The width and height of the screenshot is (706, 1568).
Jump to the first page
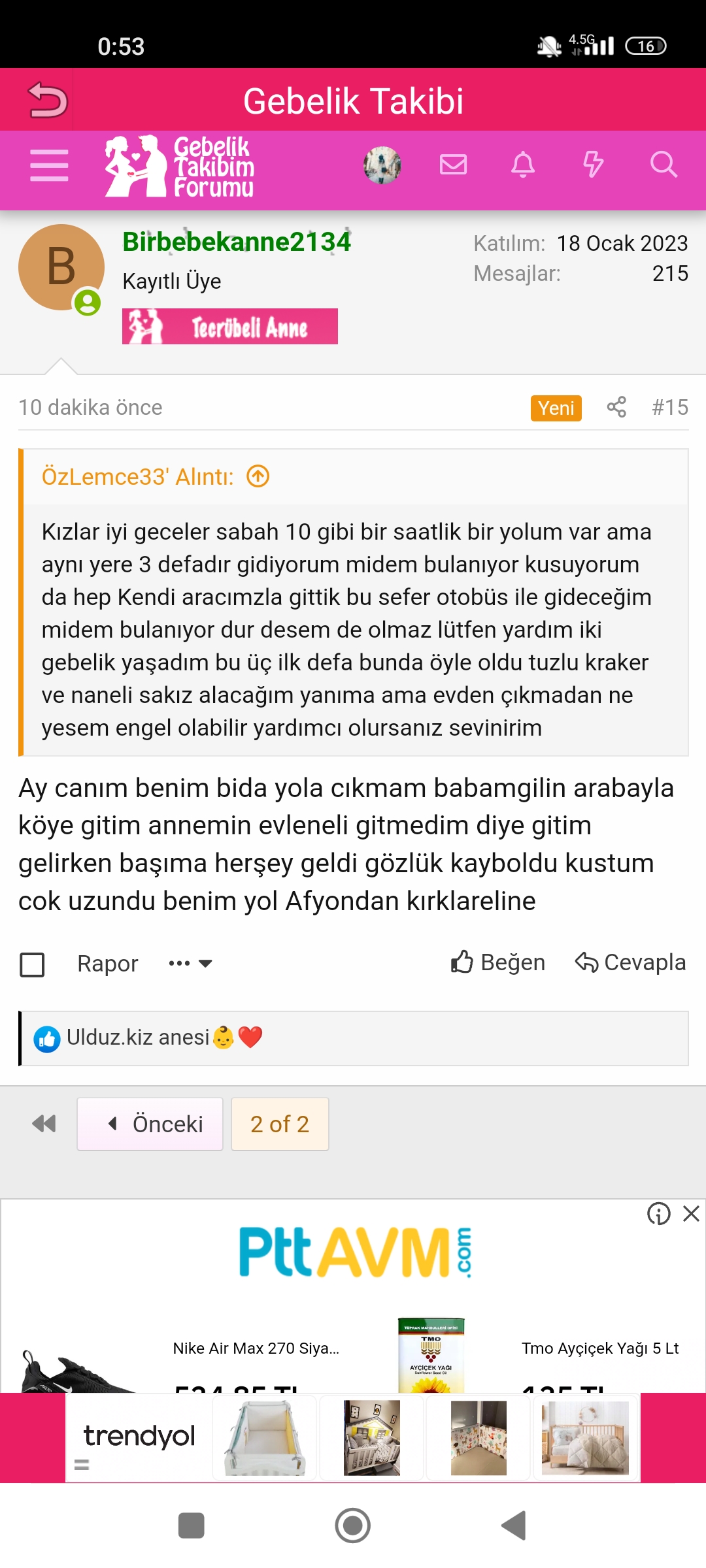click(44, 1124)
